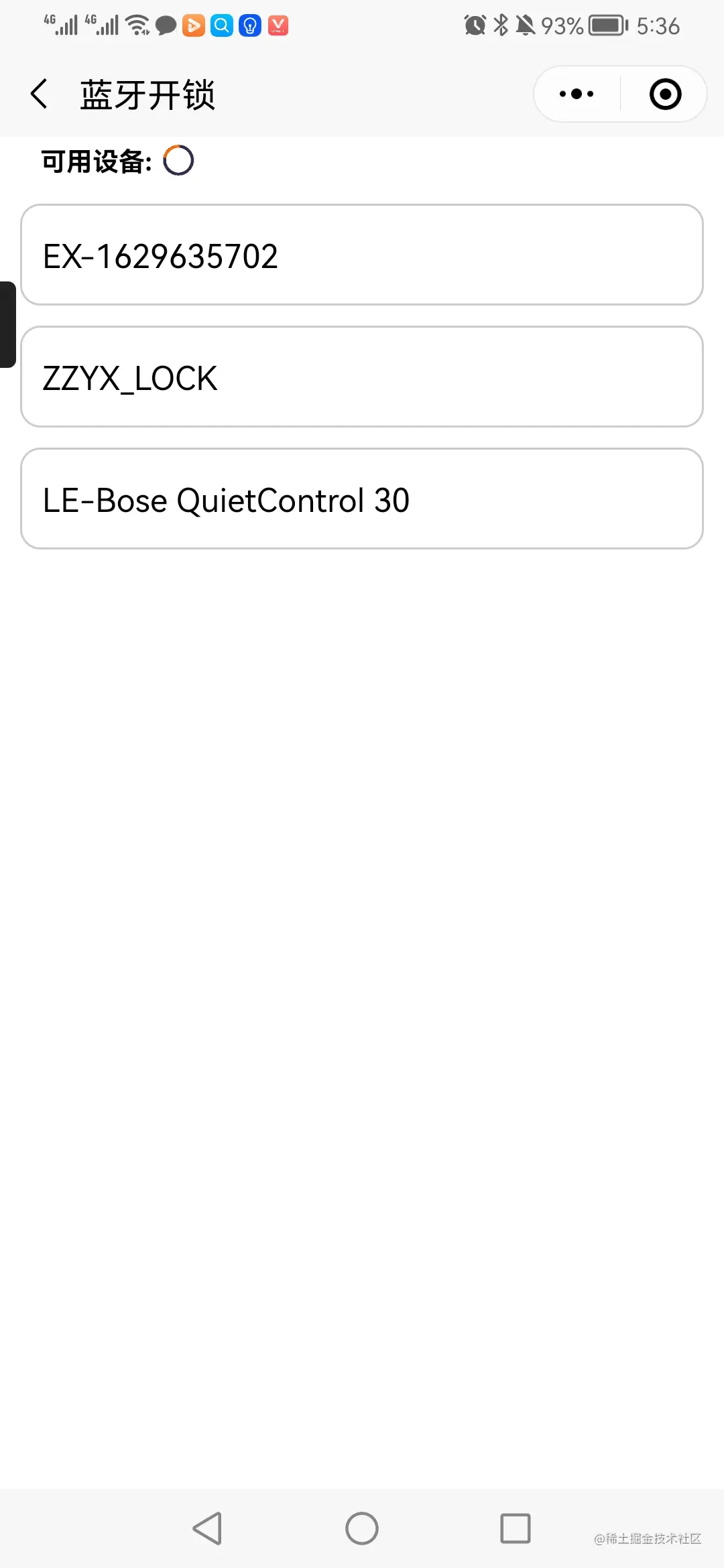The height and width of the screenshot is (1568, 724).
Task: Open recent apps from the navigation bar
Action: click(515, 1528)
